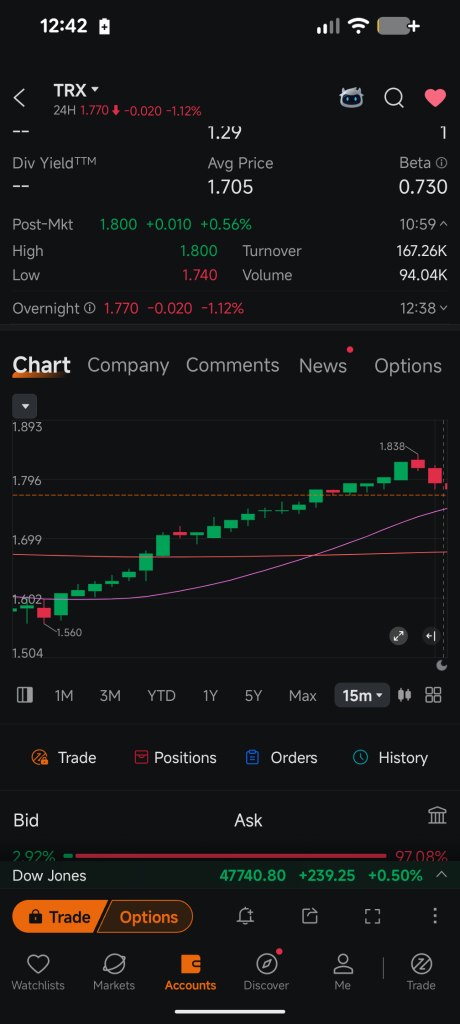This screenshot has height=1024, width=460.
Task: Open the robot AI assistant icon
Action: pyautogui.click(x=352, y=98)
